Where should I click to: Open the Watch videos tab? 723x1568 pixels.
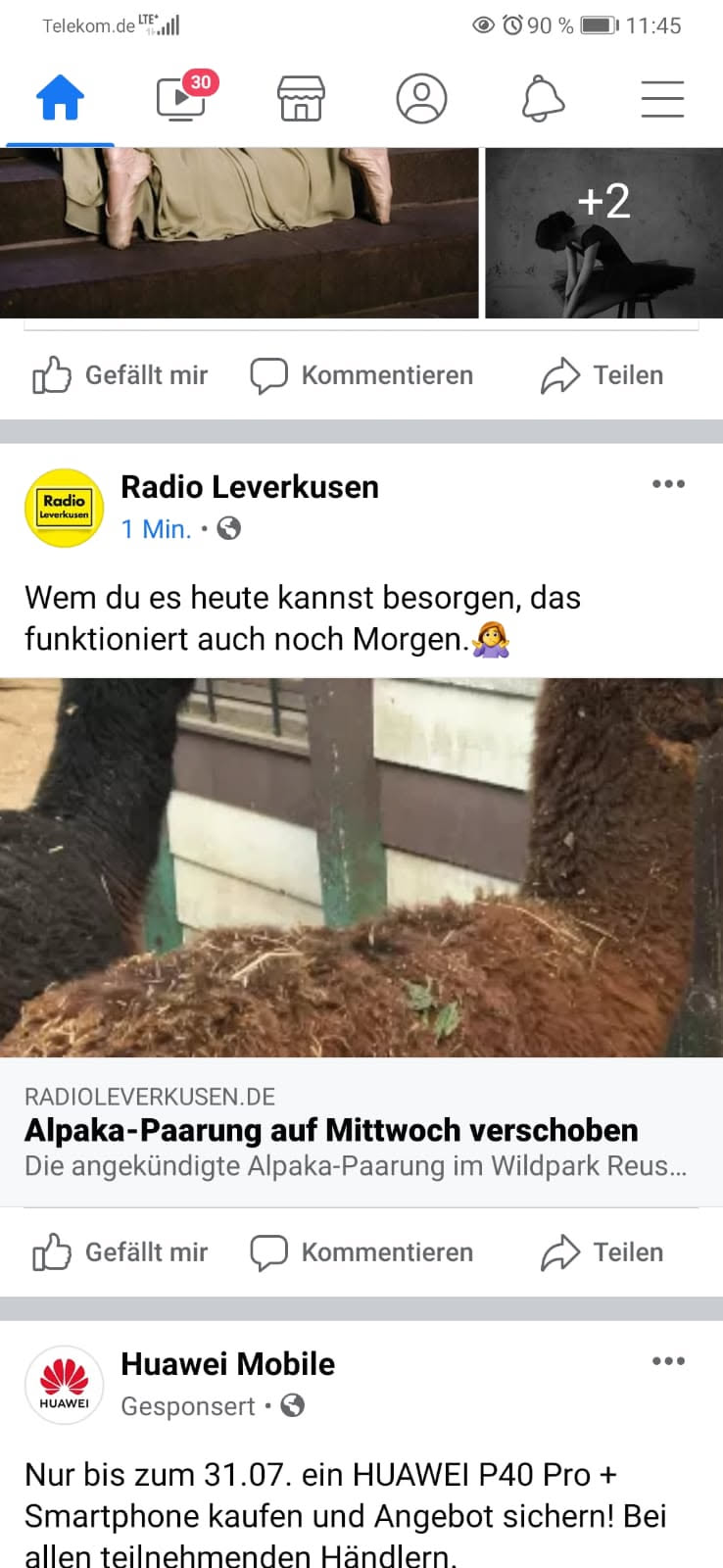pyautogui.click(x=181, y=99)
